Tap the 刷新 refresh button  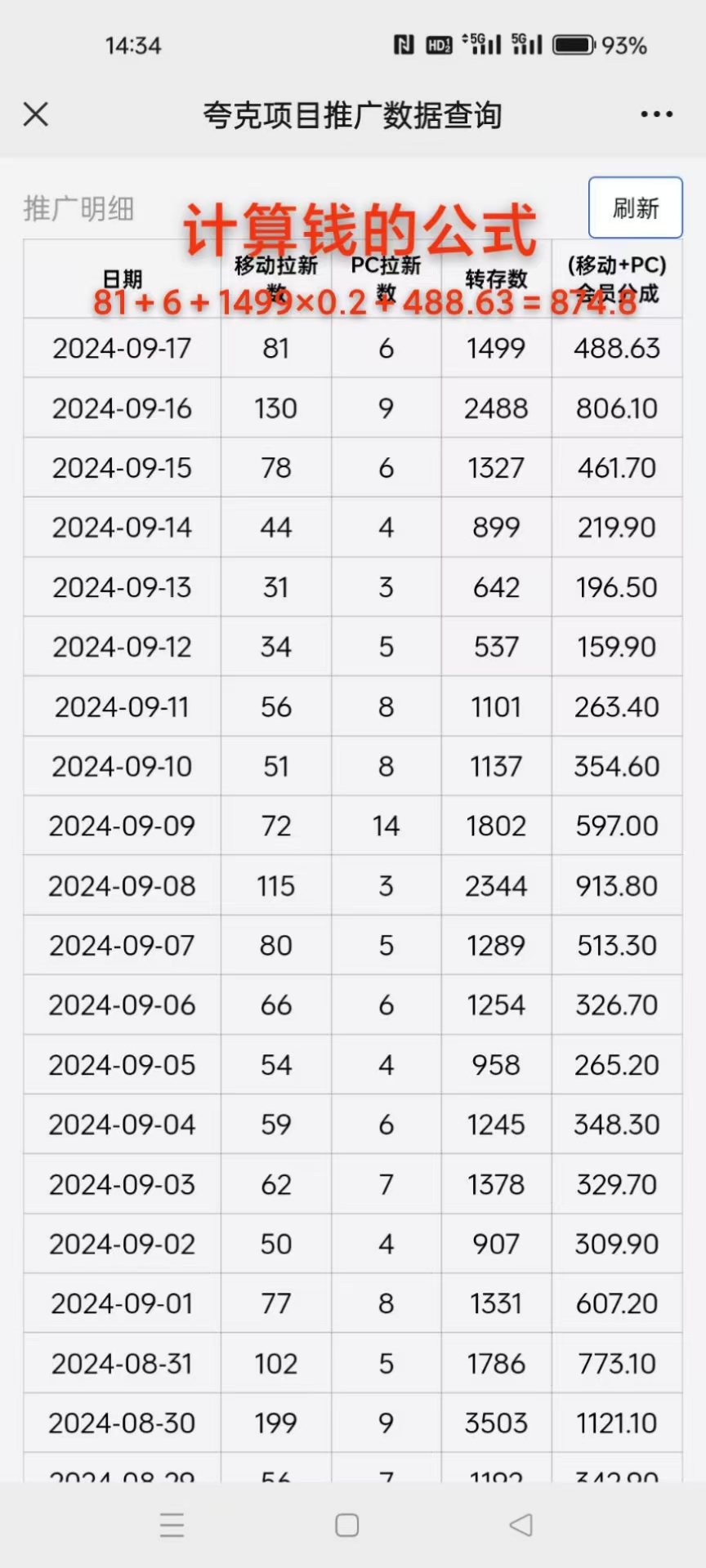[635, 208]
